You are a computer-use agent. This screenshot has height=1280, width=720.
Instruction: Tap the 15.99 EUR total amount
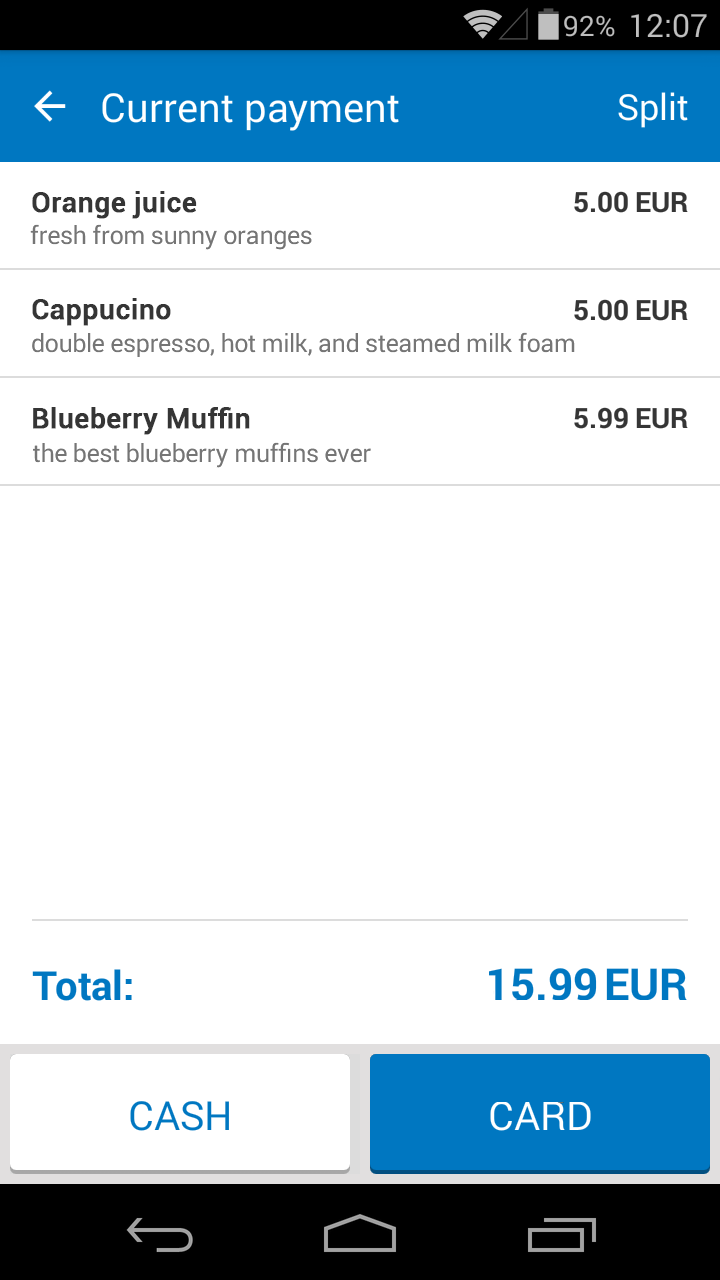pos(588,986)
